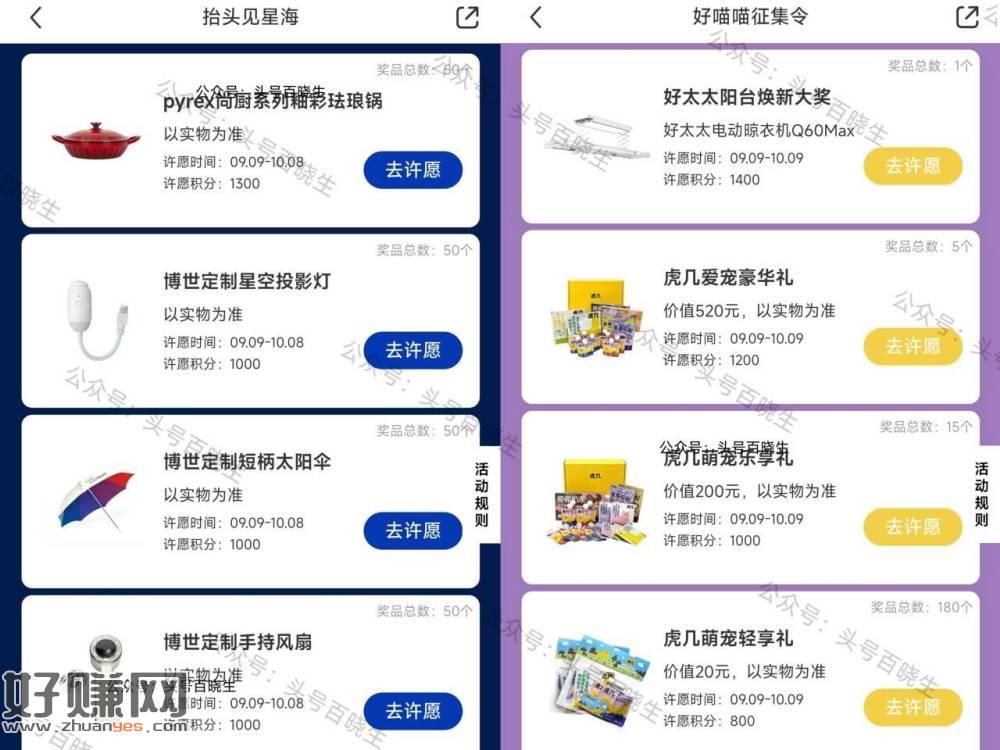Image resolution: width=1000 pixels, height=750 pixels.
Task: Tap 去许愿 for 好太太阳台焕新大奖
Action: pyautogui.click(x=913, y=166)
